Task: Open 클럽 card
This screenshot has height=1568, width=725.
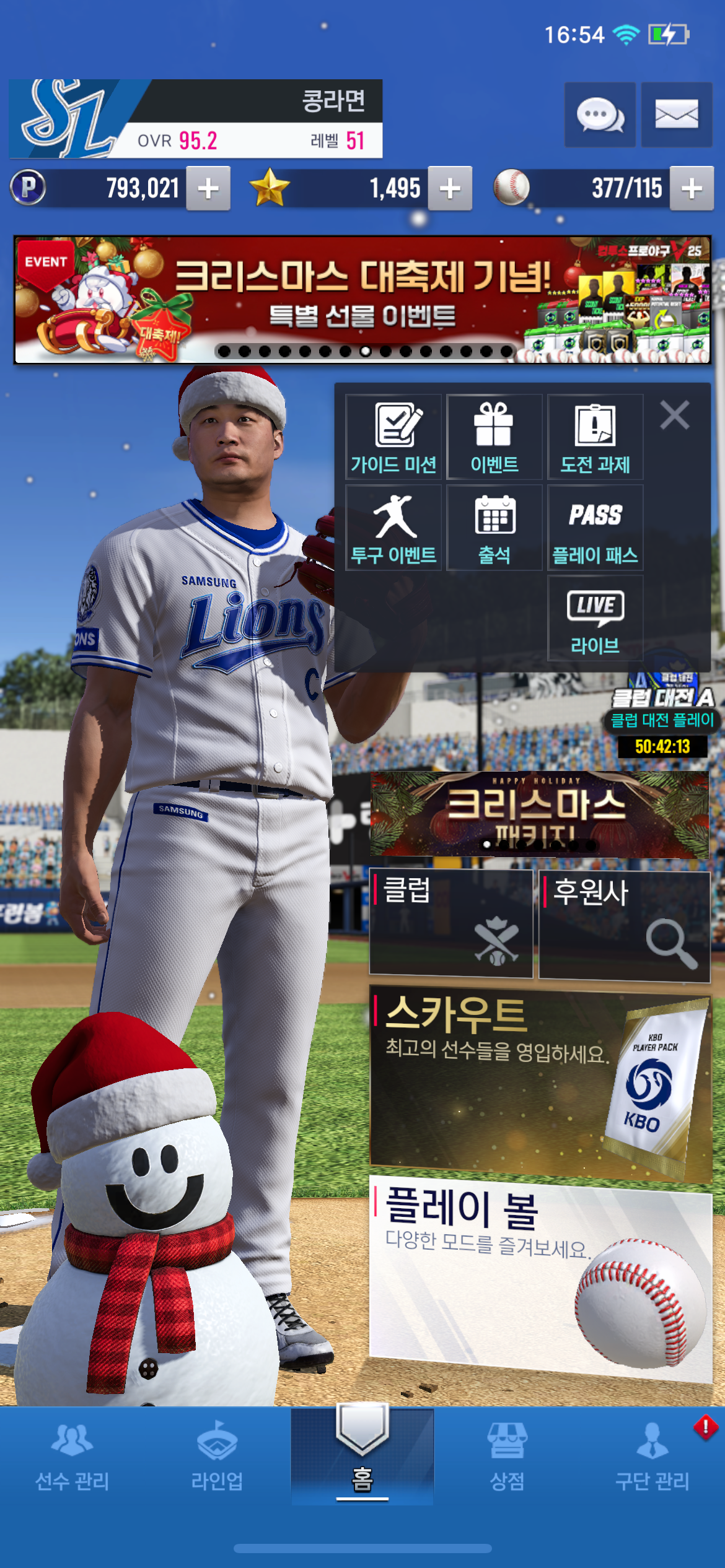Action: point(450,923)
